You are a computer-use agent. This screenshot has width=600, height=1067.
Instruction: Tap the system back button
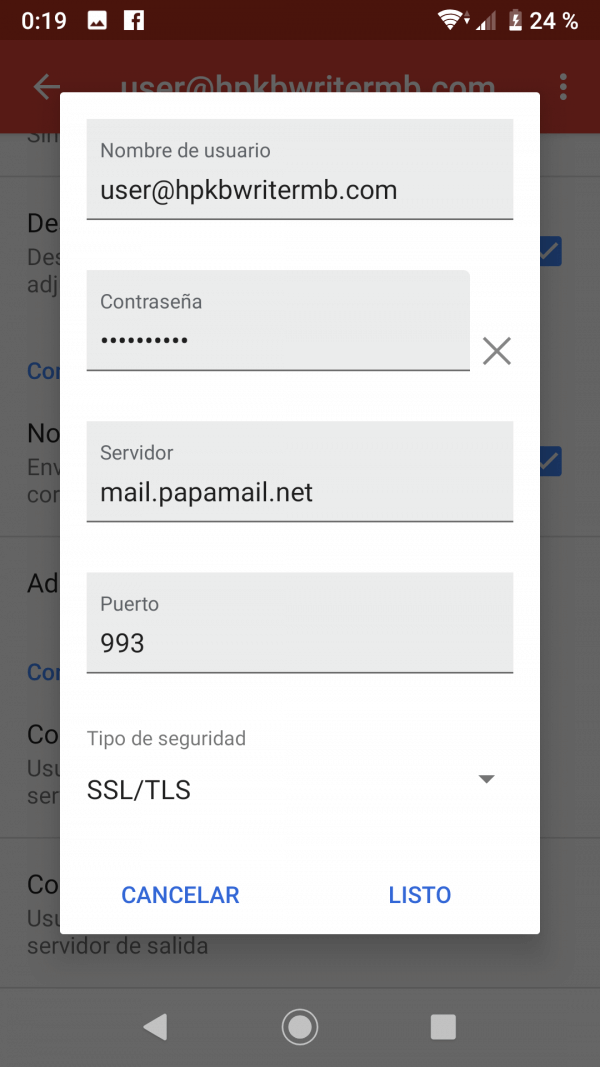click(x=156, y=1027)
